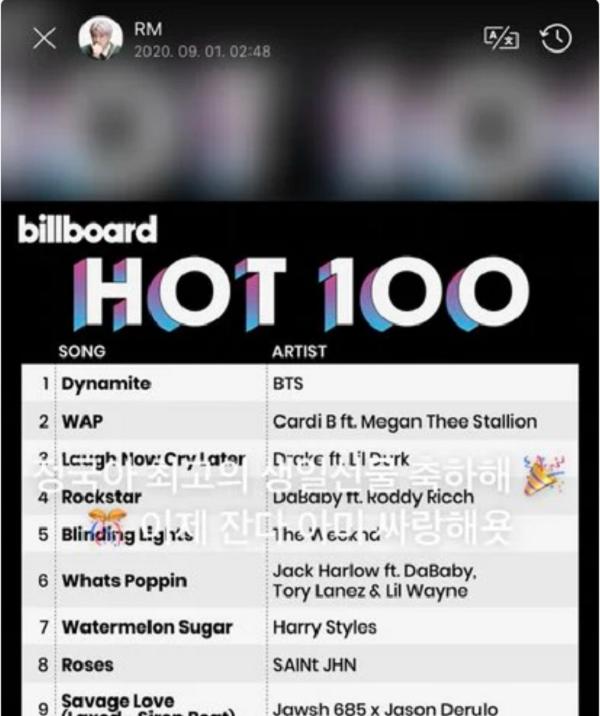Close the post viewer
Viewport: 600px width, 716px height.
click(44, 39)
